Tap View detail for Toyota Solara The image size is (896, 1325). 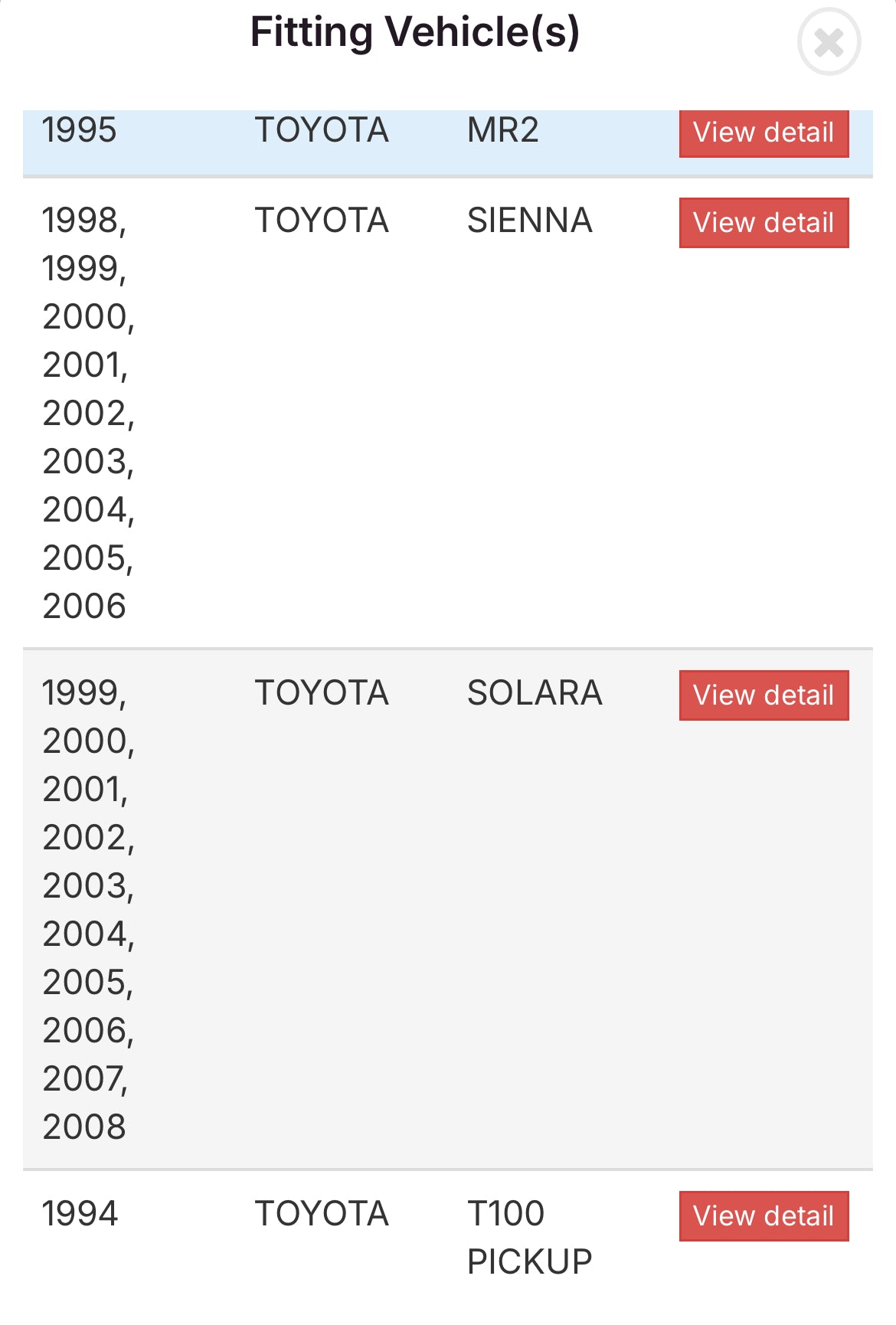coord(764,695)
